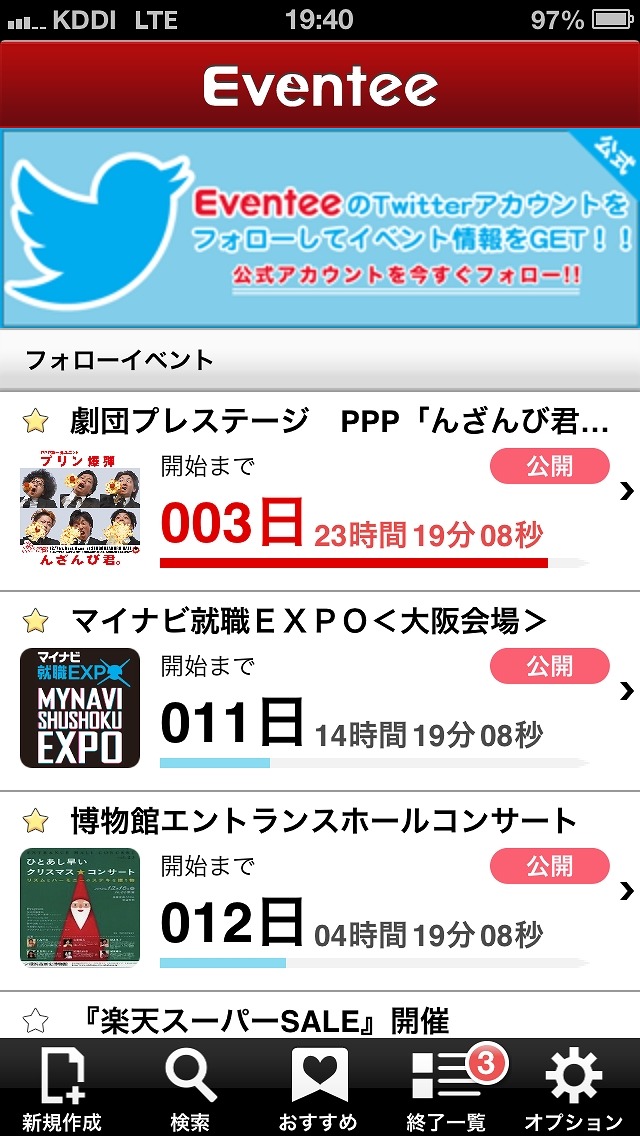Viewport: 640px width, 1136px height.
Task: Toggle the star on 劇団プレステージ event
Action: [35, 422]
